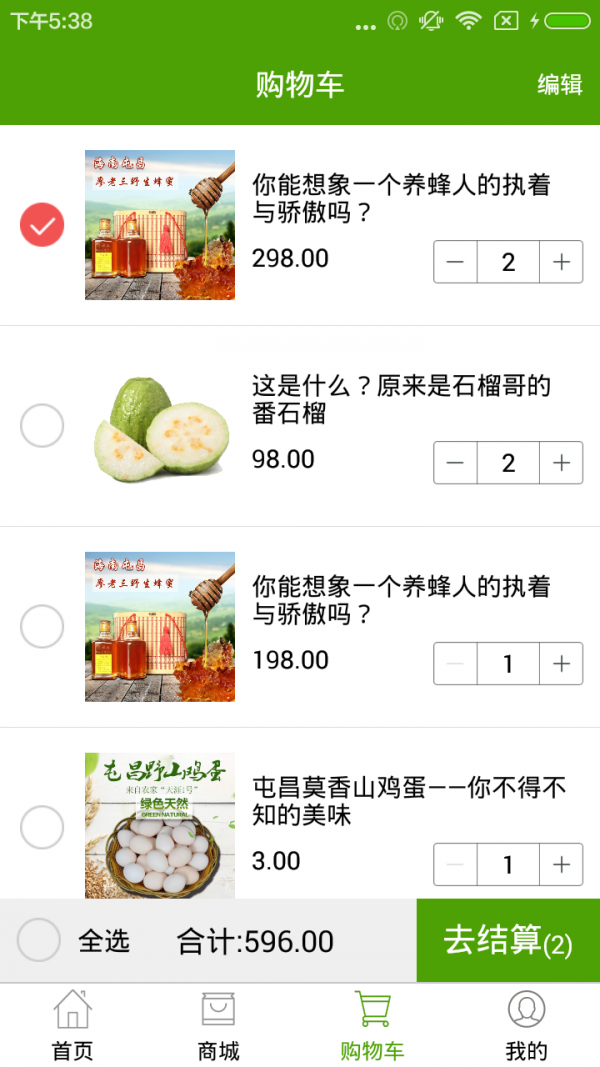Open the 我的 profile tab
This screenshot has height=1067, width=600.
coord(526,1025)
